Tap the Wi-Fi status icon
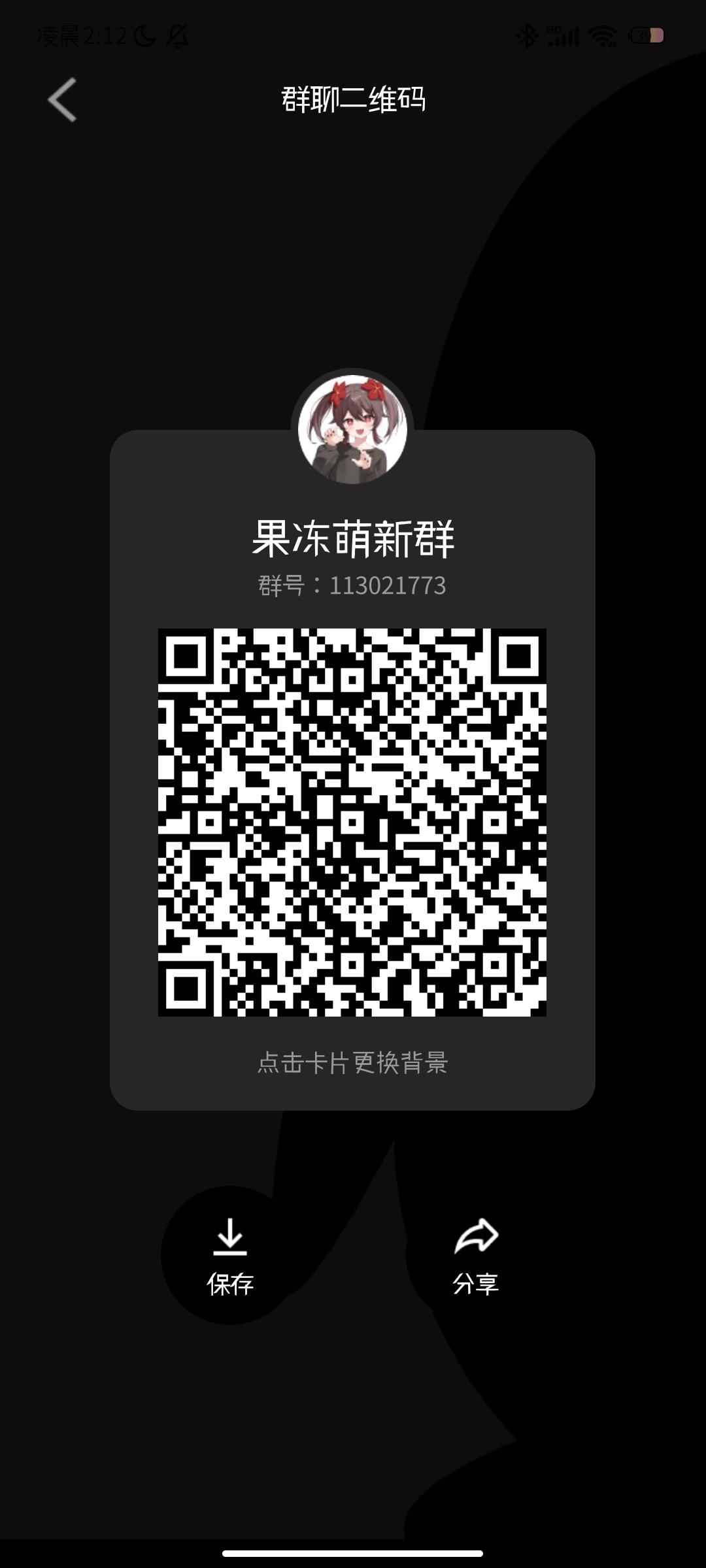The height and width of the screenshot is (1568, 706). [602, 36]
